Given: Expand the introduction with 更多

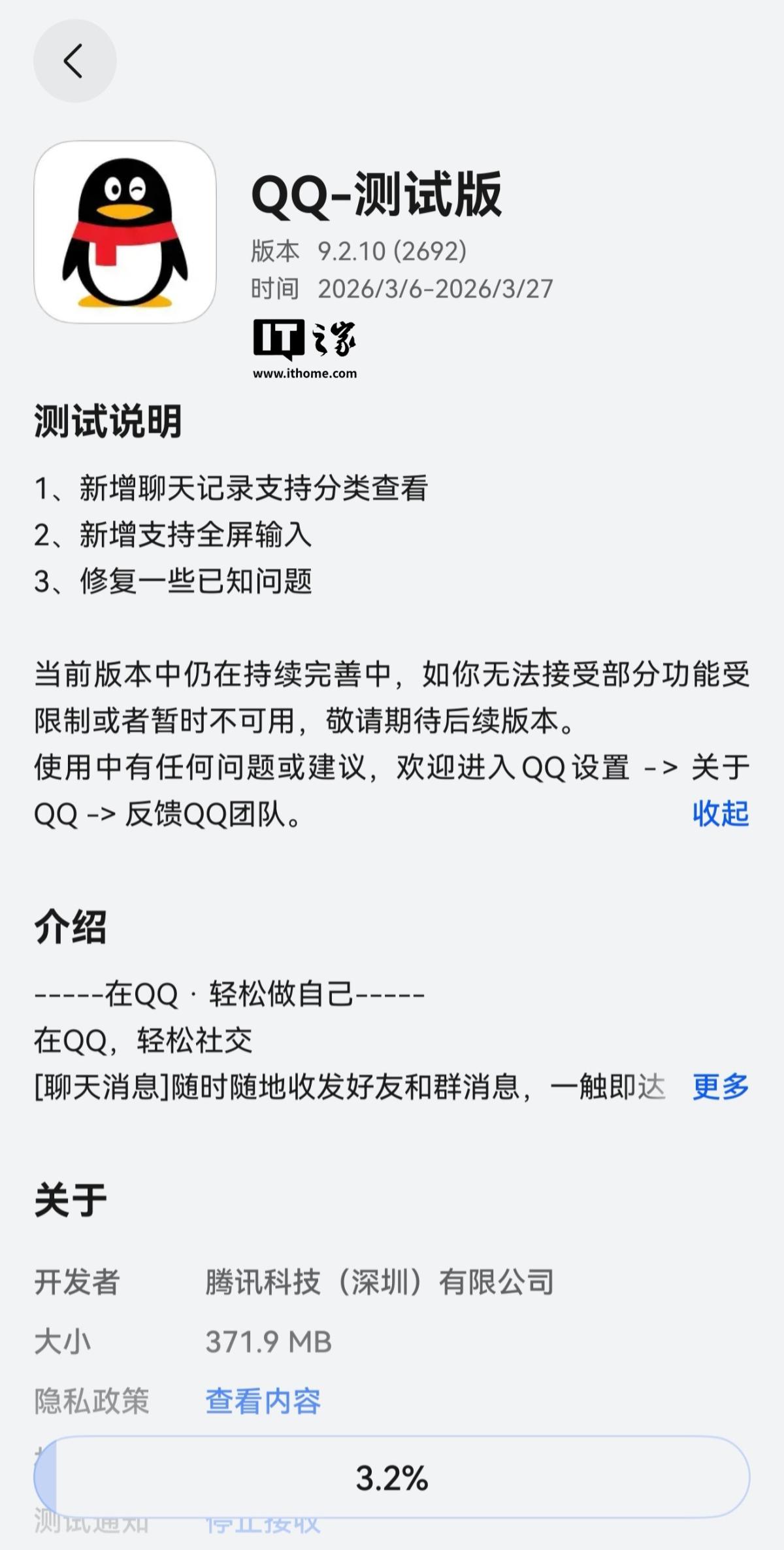Looking at the screenshot, I should tap(720, 1087).
